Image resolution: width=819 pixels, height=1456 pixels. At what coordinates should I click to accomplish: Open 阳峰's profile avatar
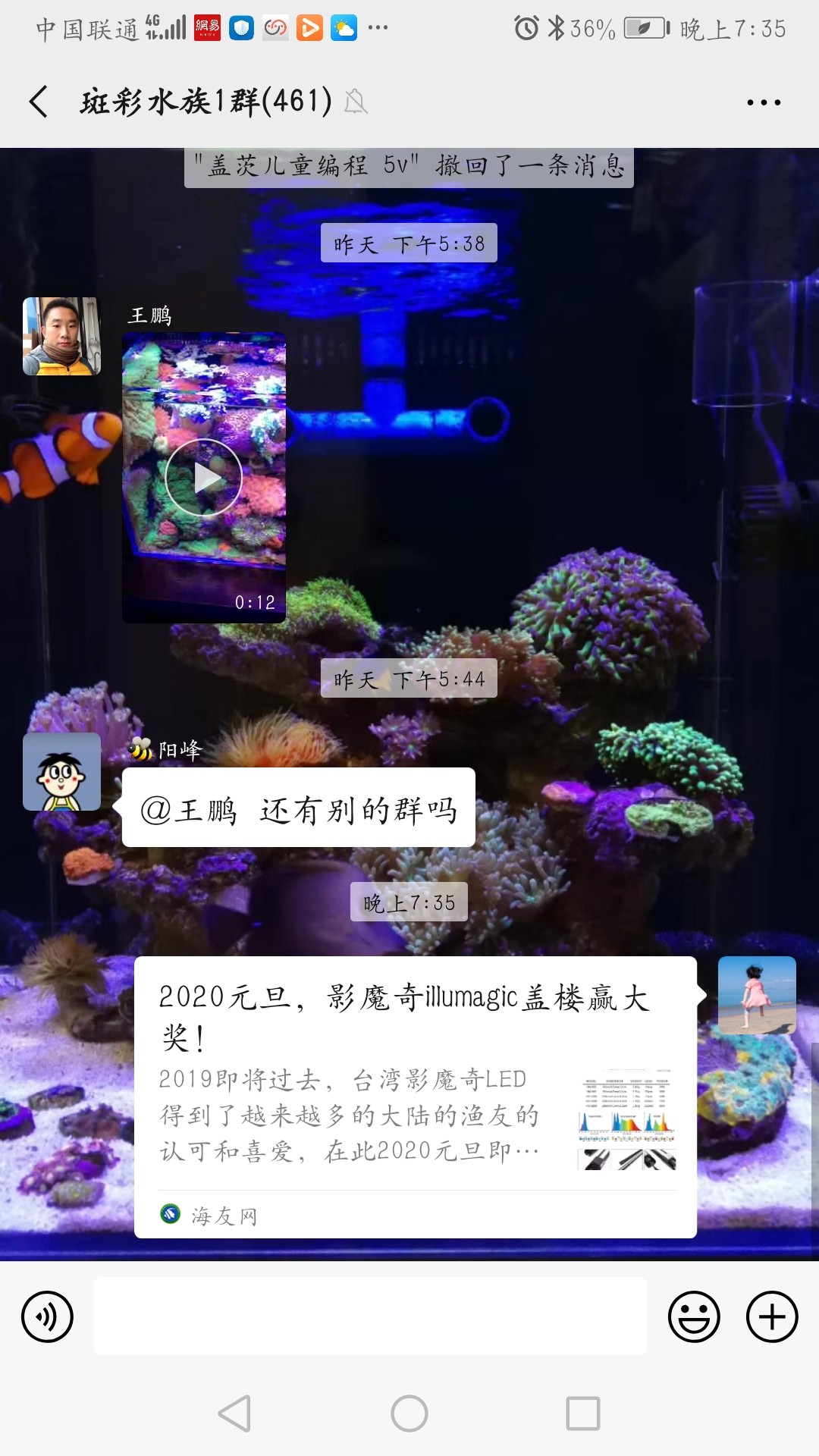(x=62, y=772)
